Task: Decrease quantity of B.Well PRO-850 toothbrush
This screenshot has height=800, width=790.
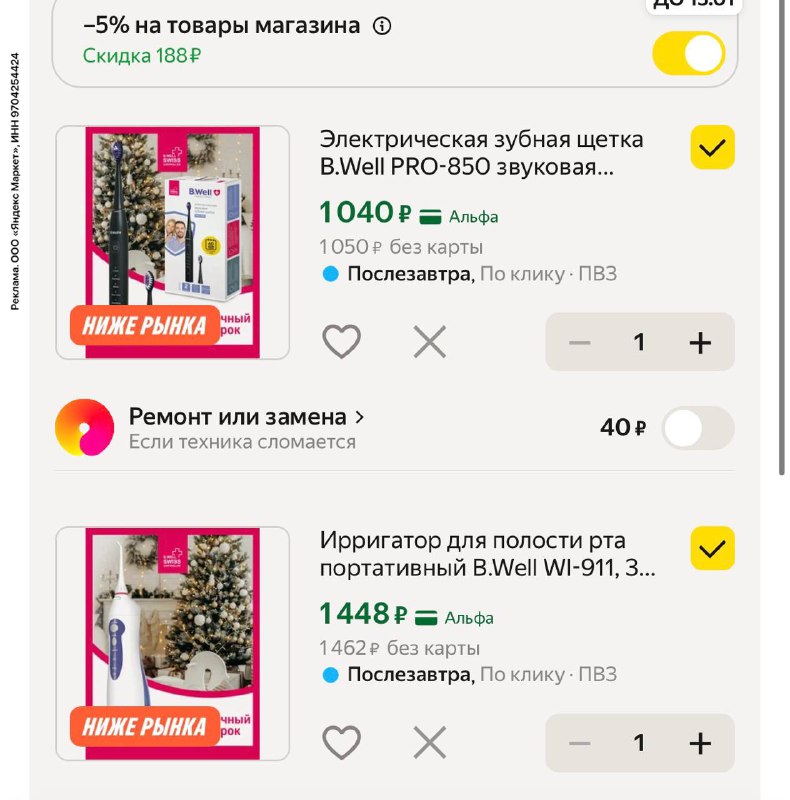Action: pyautogui.click(x=580, y=342)
